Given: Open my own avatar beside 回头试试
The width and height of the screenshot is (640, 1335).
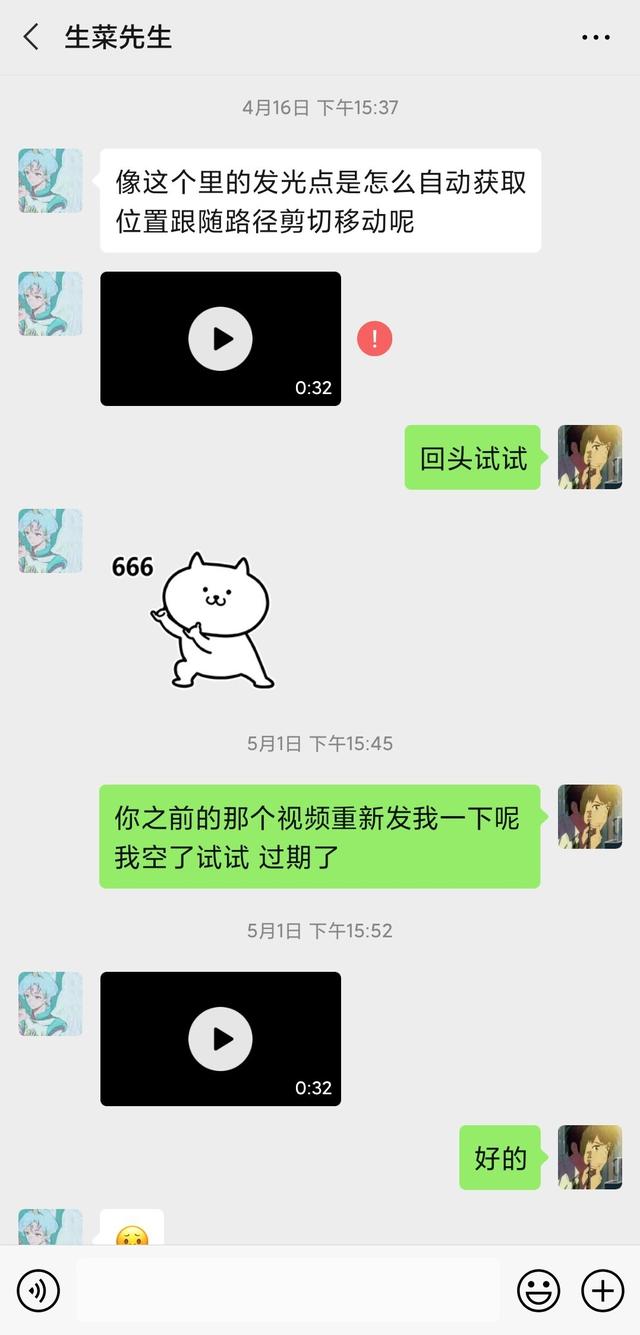Looking at the screenshot, I should point(590,457).
